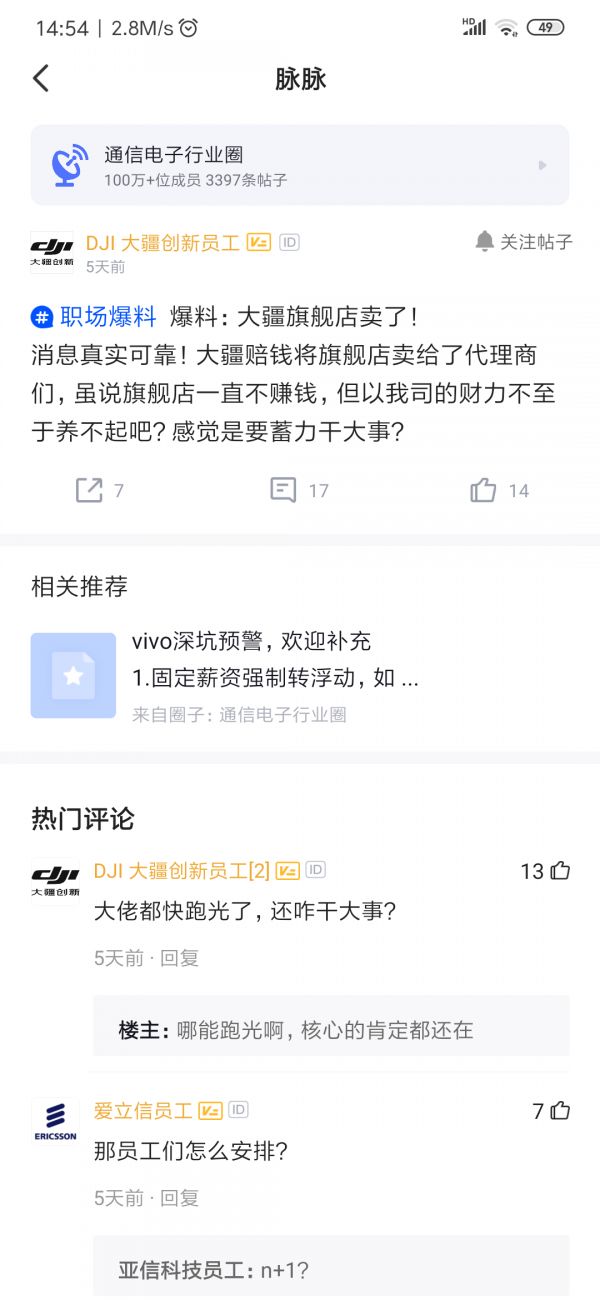The height and width of the screenshot is (1300, 600).
Task: Like the comment 那员工们怎么安排
Action: pos(559,1111)
